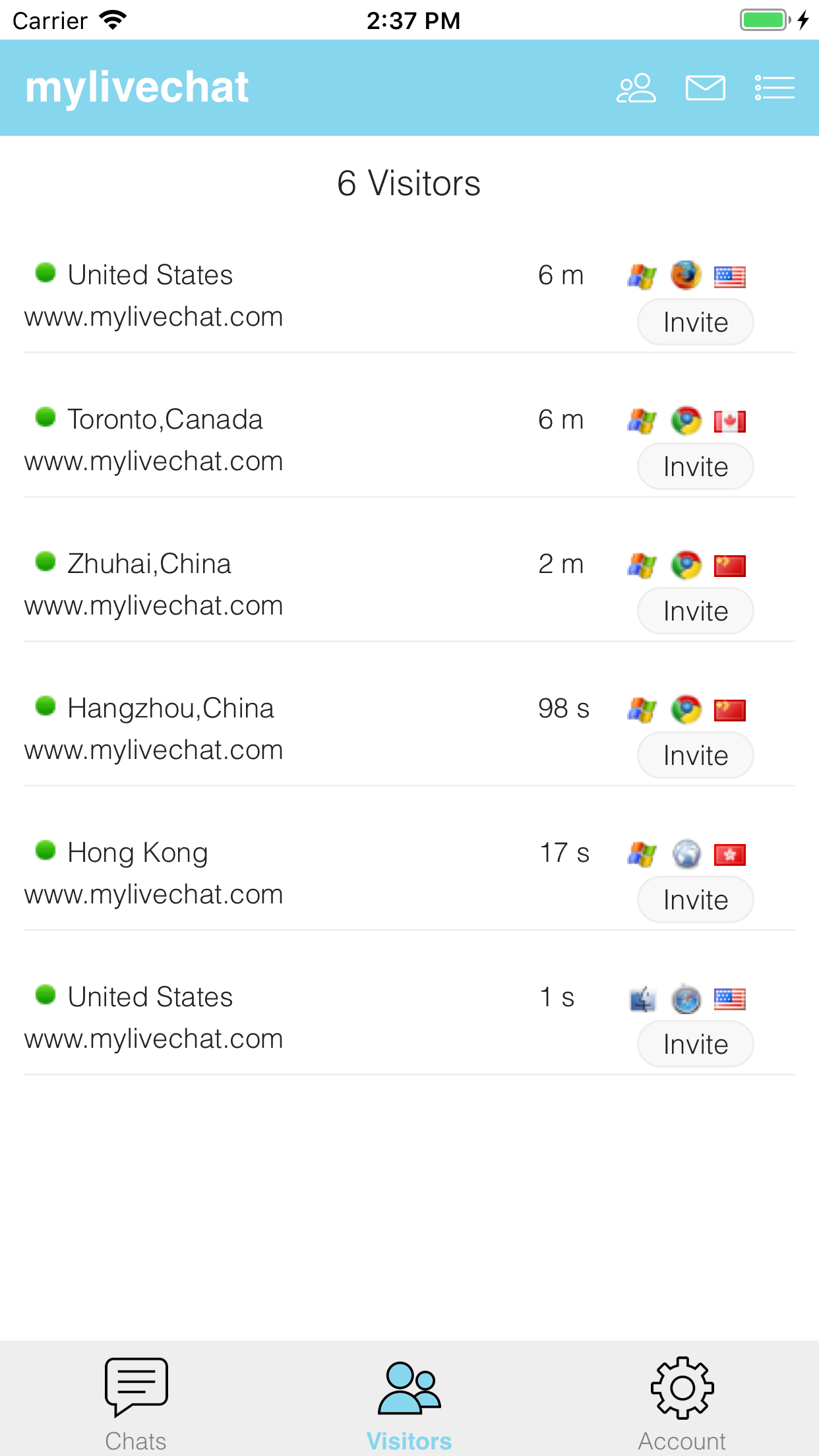This screenshot has width=819, height=1456.
Task: Invite the Hong Kong visitor
Action: [x=695, y=900]
